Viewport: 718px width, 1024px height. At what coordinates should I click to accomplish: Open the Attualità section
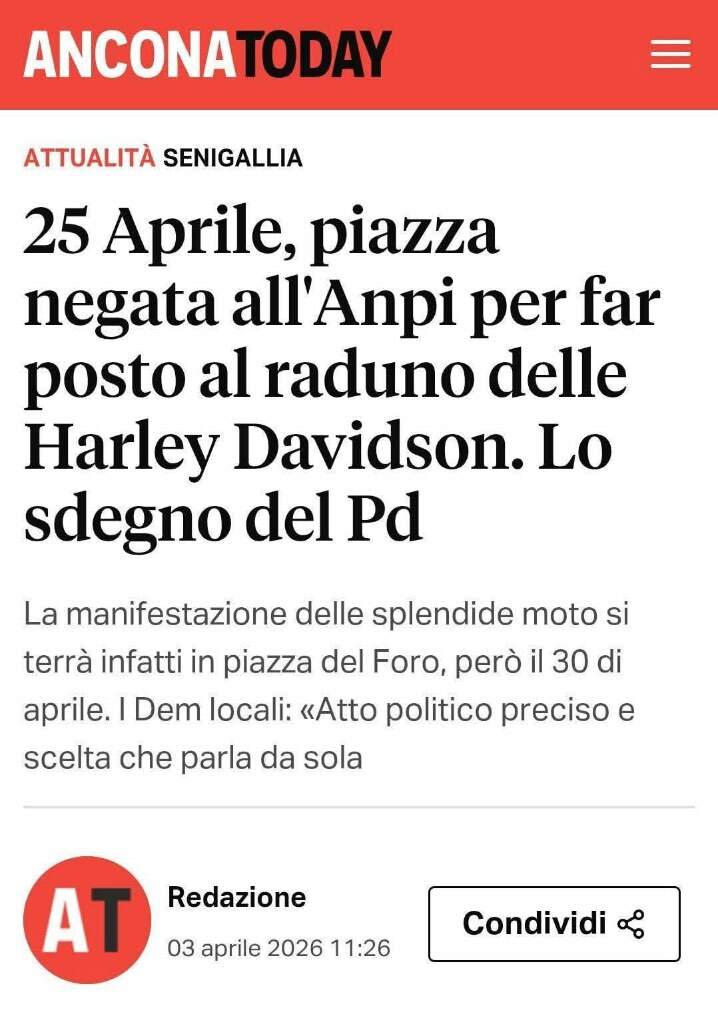(x=89, y=158)
